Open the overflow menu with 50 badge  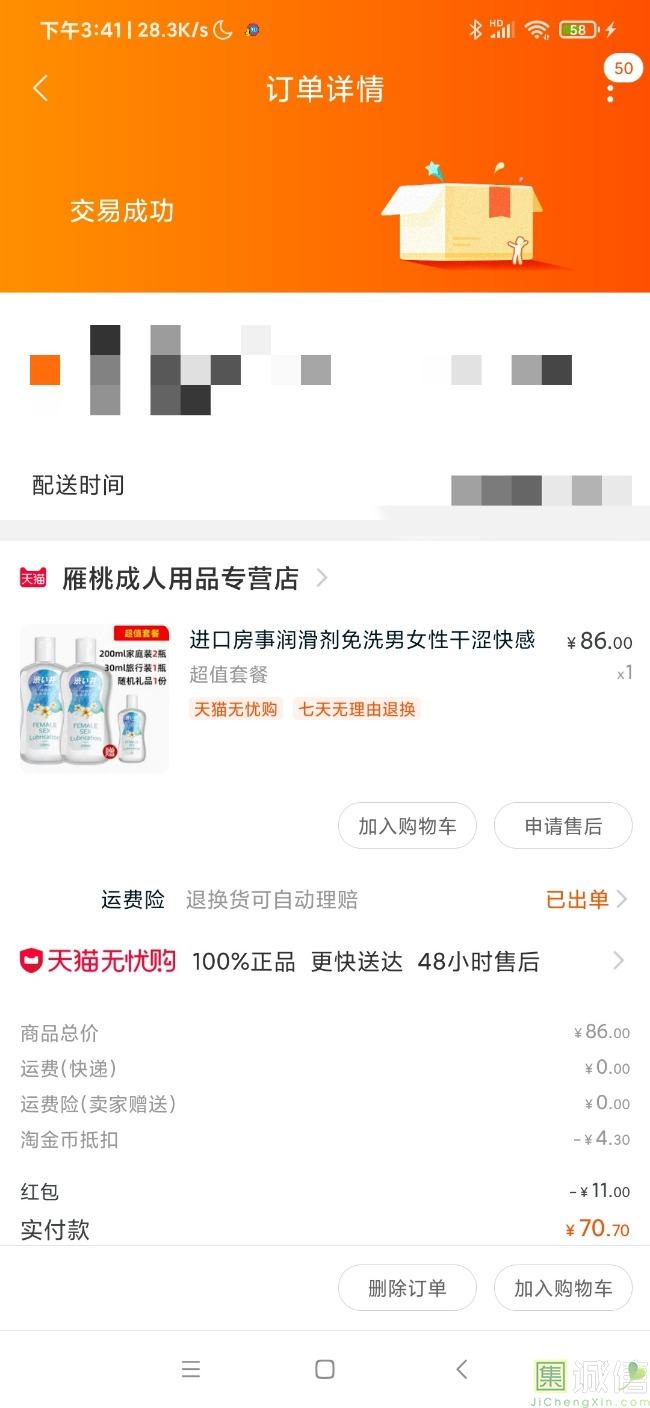(x=610, y=91)
